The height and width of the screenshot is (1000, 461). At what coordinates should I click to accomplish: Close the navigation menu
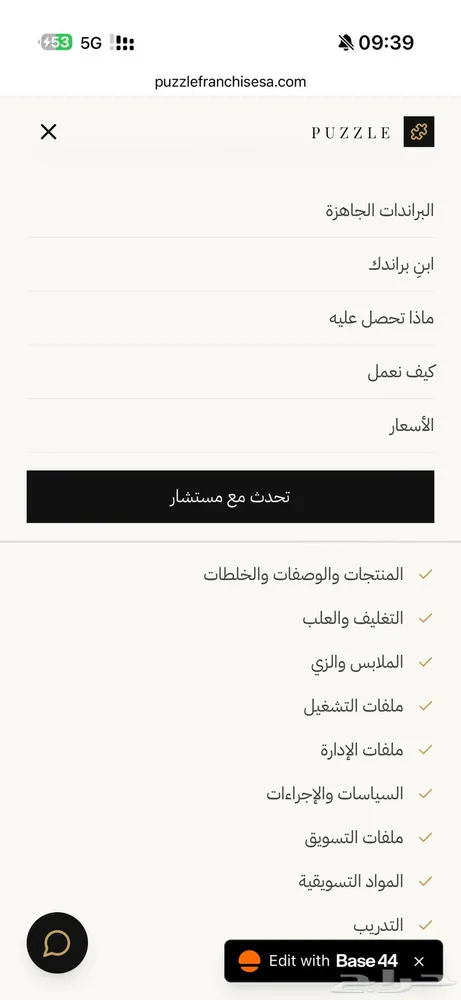[48, 132]
